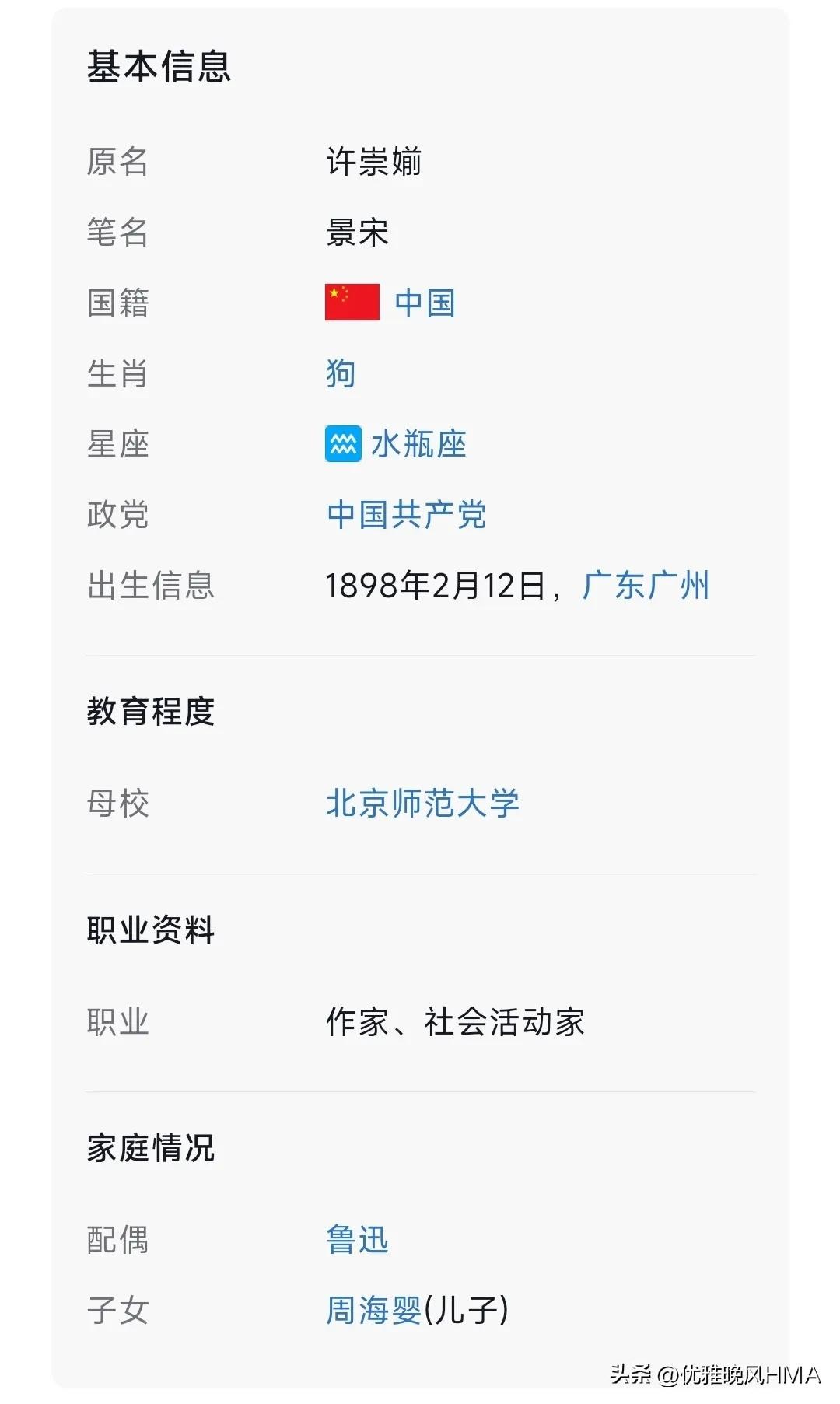Open son 周海婴's page

click(x=373, y=1311)
